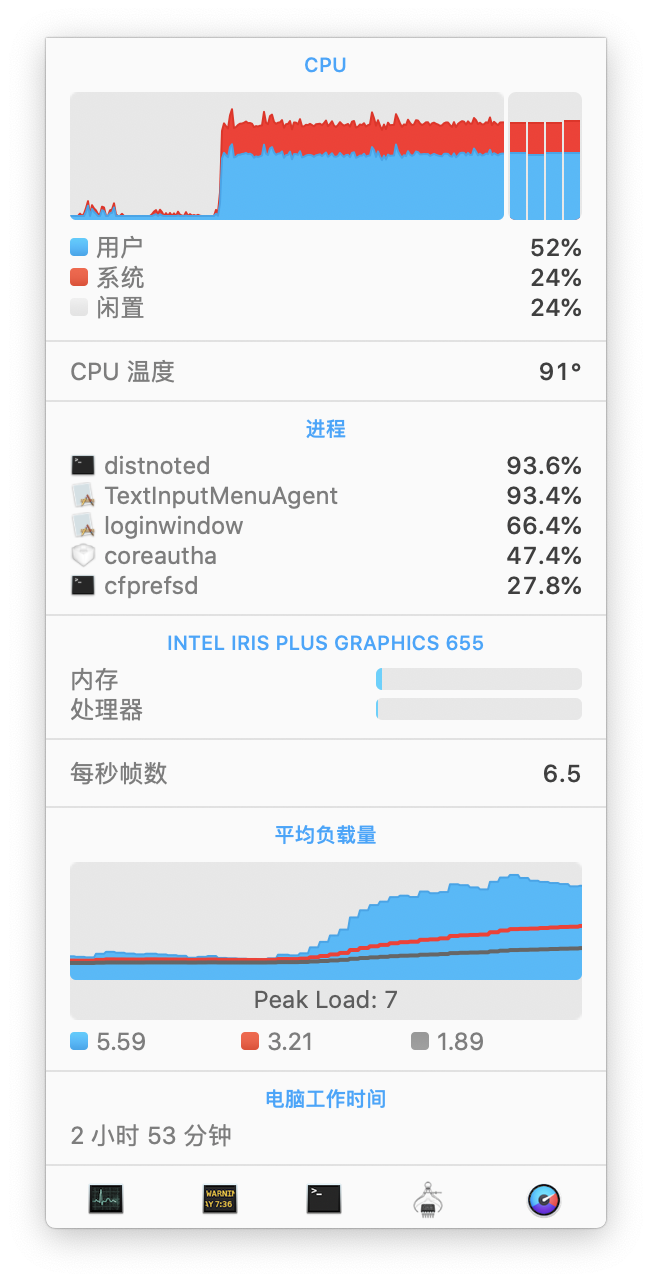Open the iStat Menus app icon
The width and height of the screenshot is (652, 1282).
tap(544, 1199)
